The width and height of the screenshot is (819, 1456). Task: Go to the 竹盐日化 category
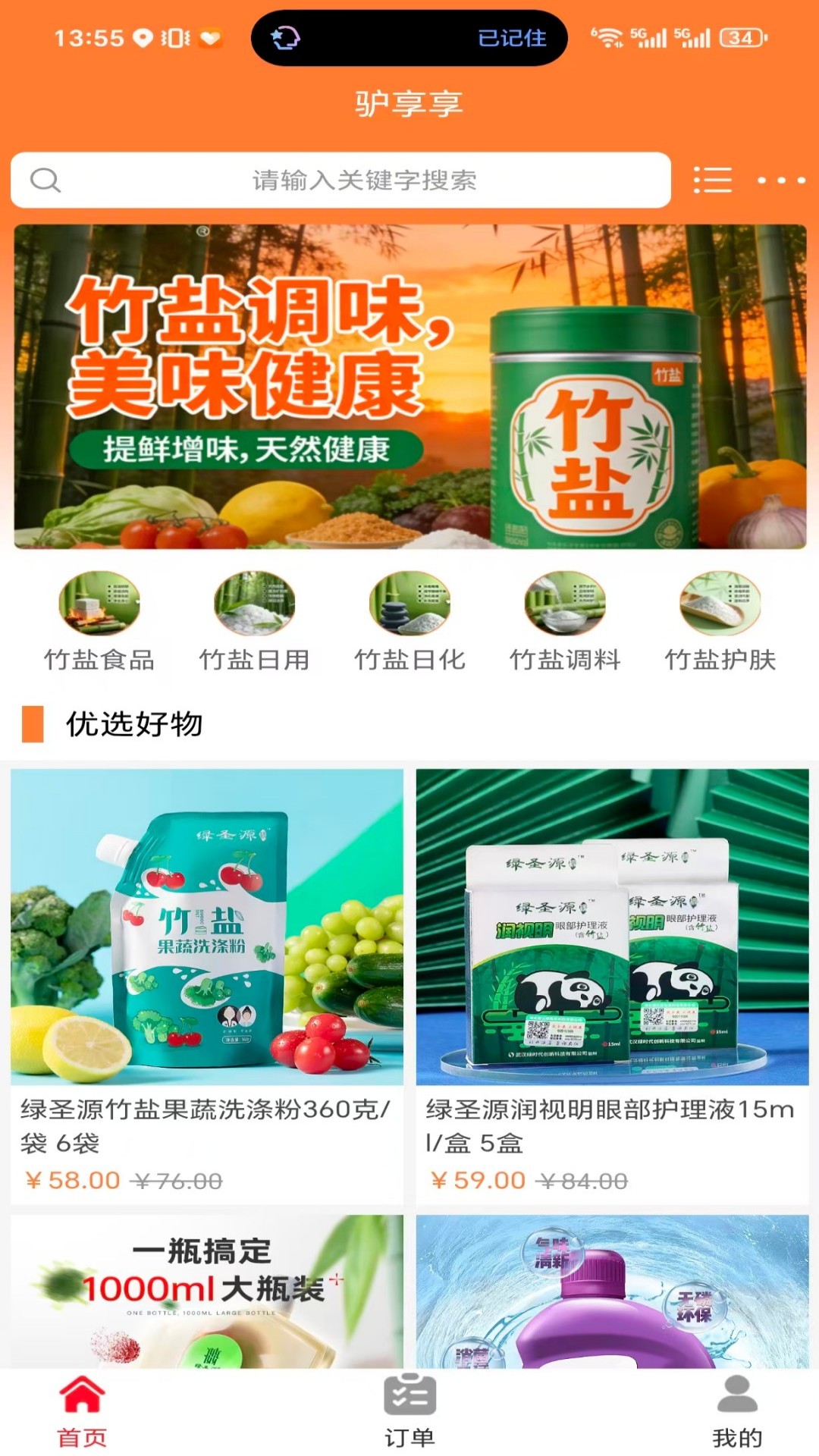tap(409, 622)
